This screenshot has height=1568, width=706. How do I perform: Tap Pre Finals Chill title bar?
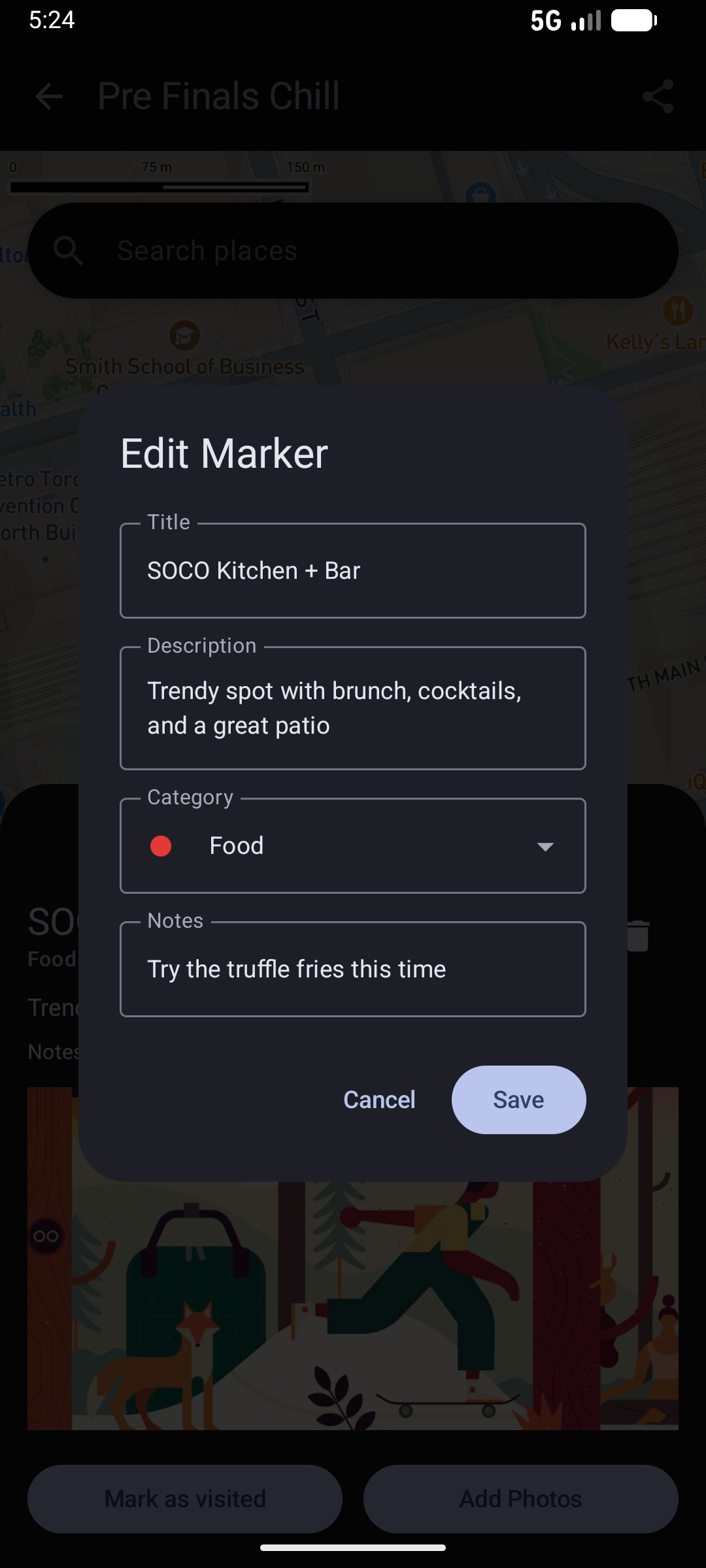click(x=218, y=96)
